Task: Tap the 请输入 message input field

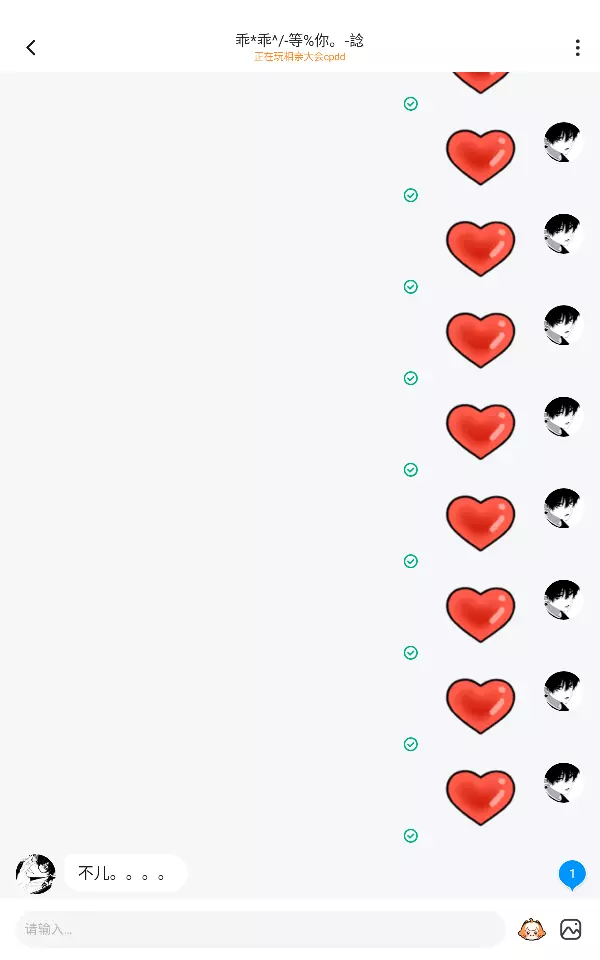Action: point(260,929)
